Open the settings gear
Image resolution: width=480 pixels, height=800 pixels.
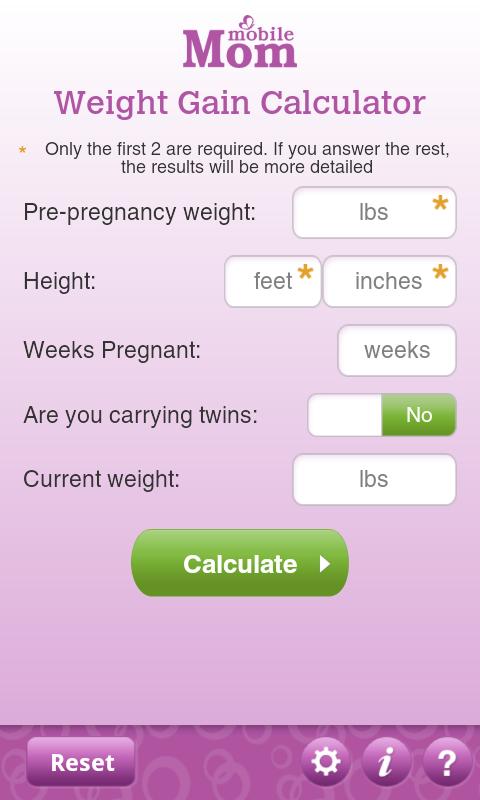tap(325, 762)
